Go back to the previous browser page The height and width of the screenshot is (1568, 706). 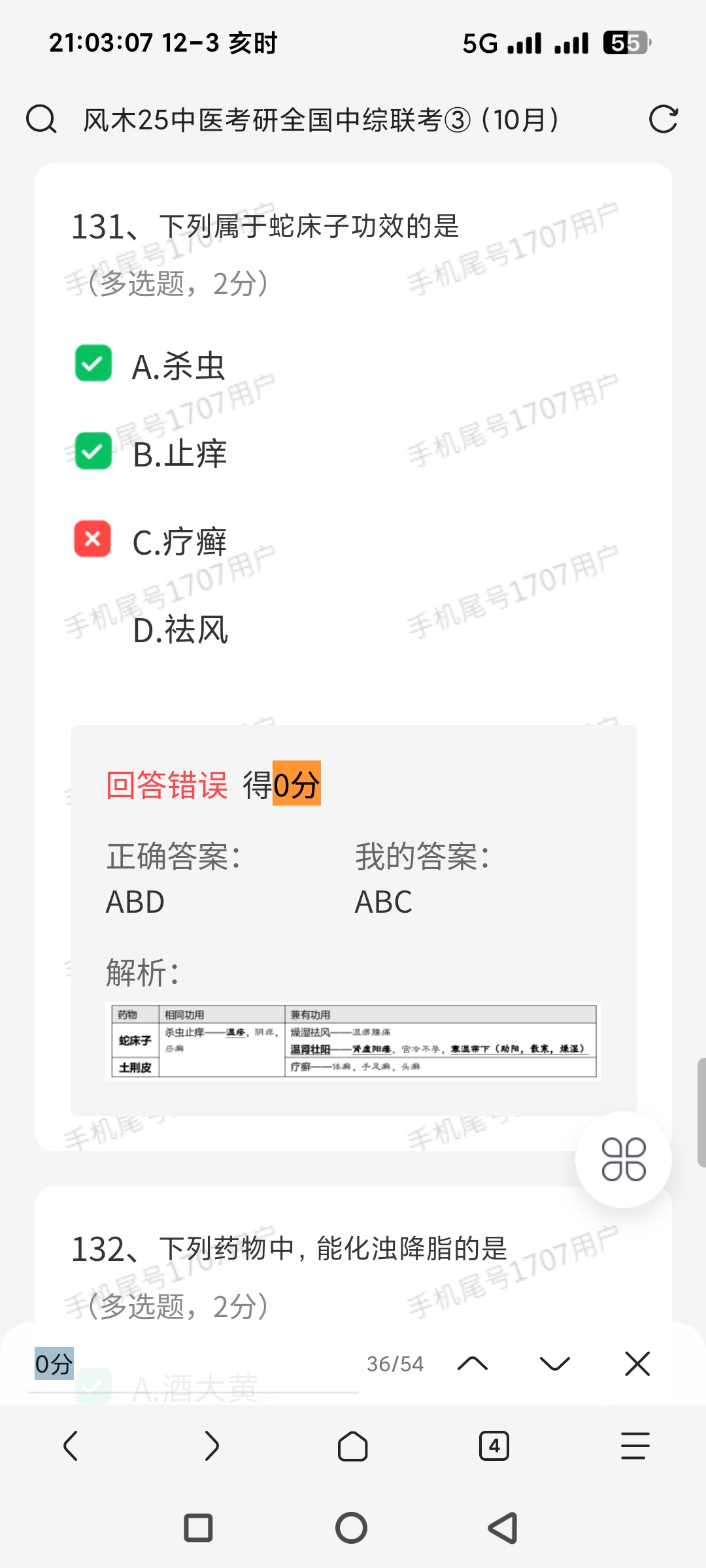tap(71, 1446)
